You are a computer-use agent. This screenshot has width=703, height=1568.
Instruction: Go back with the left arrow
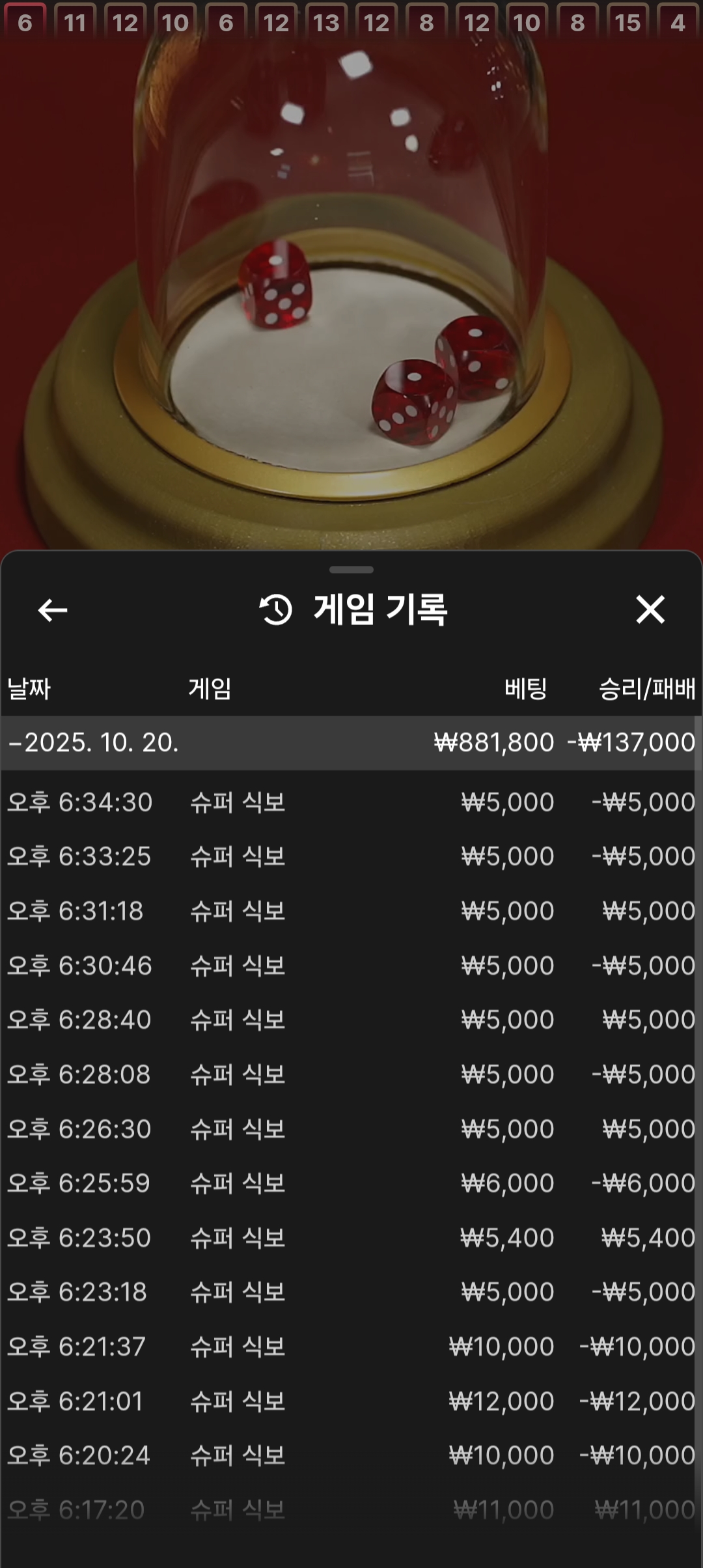click(53, 610)
